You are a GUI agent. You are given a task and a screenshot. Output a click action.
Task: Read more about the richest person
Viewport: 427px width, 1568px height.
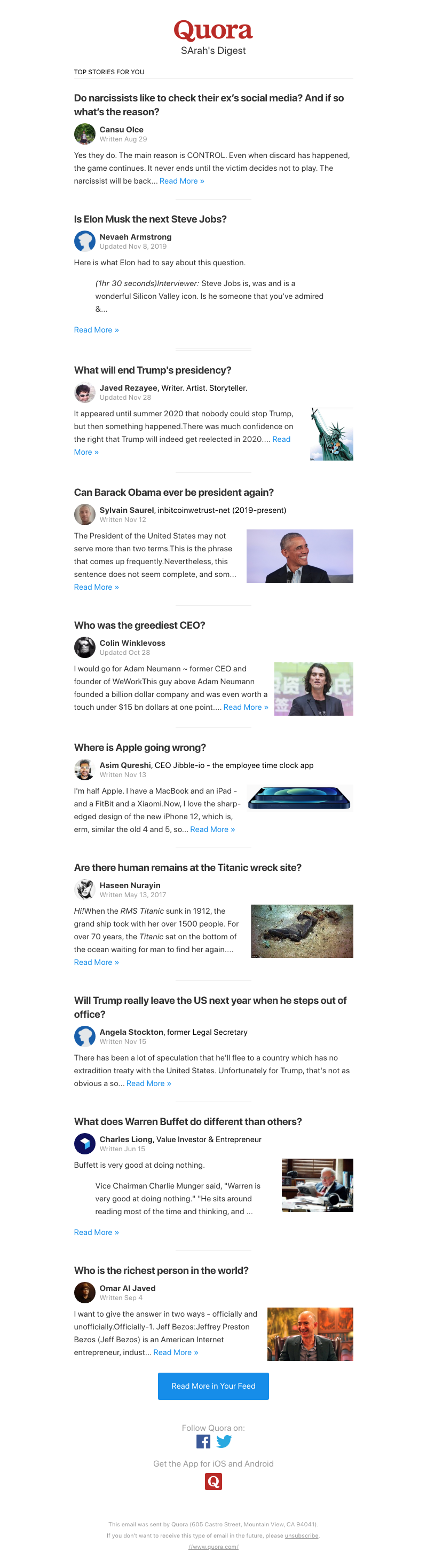[x=176, y=1352]
